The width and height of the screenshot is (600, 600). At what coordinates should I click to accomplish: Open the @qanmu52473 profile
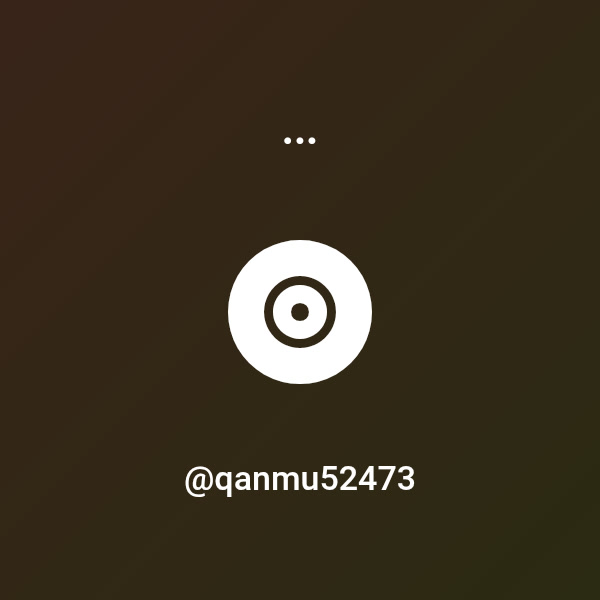300,479
